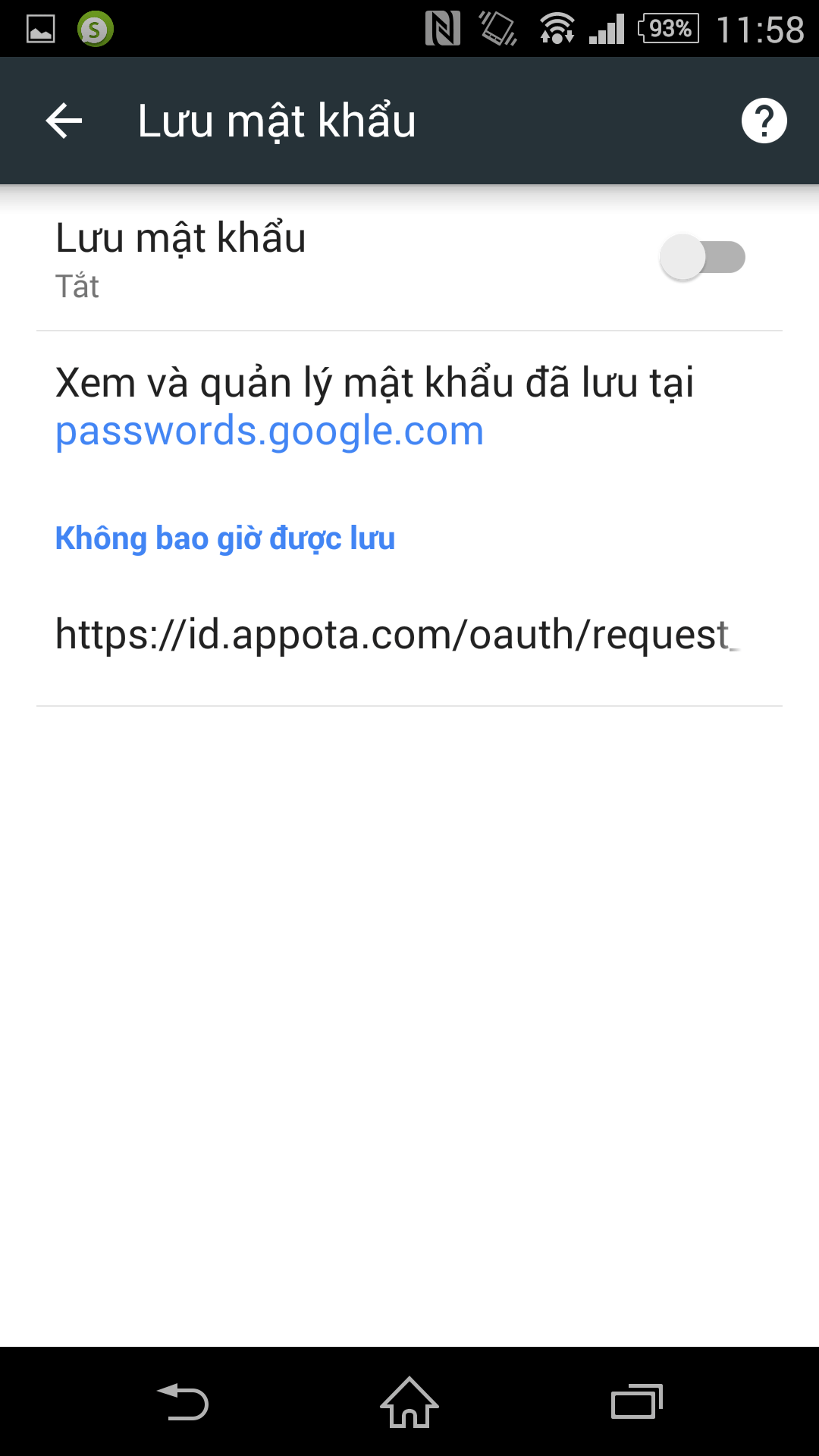This screenshot has height=1456, width=819.
Task: Open the help question mark icon
Action: [764, 121]
